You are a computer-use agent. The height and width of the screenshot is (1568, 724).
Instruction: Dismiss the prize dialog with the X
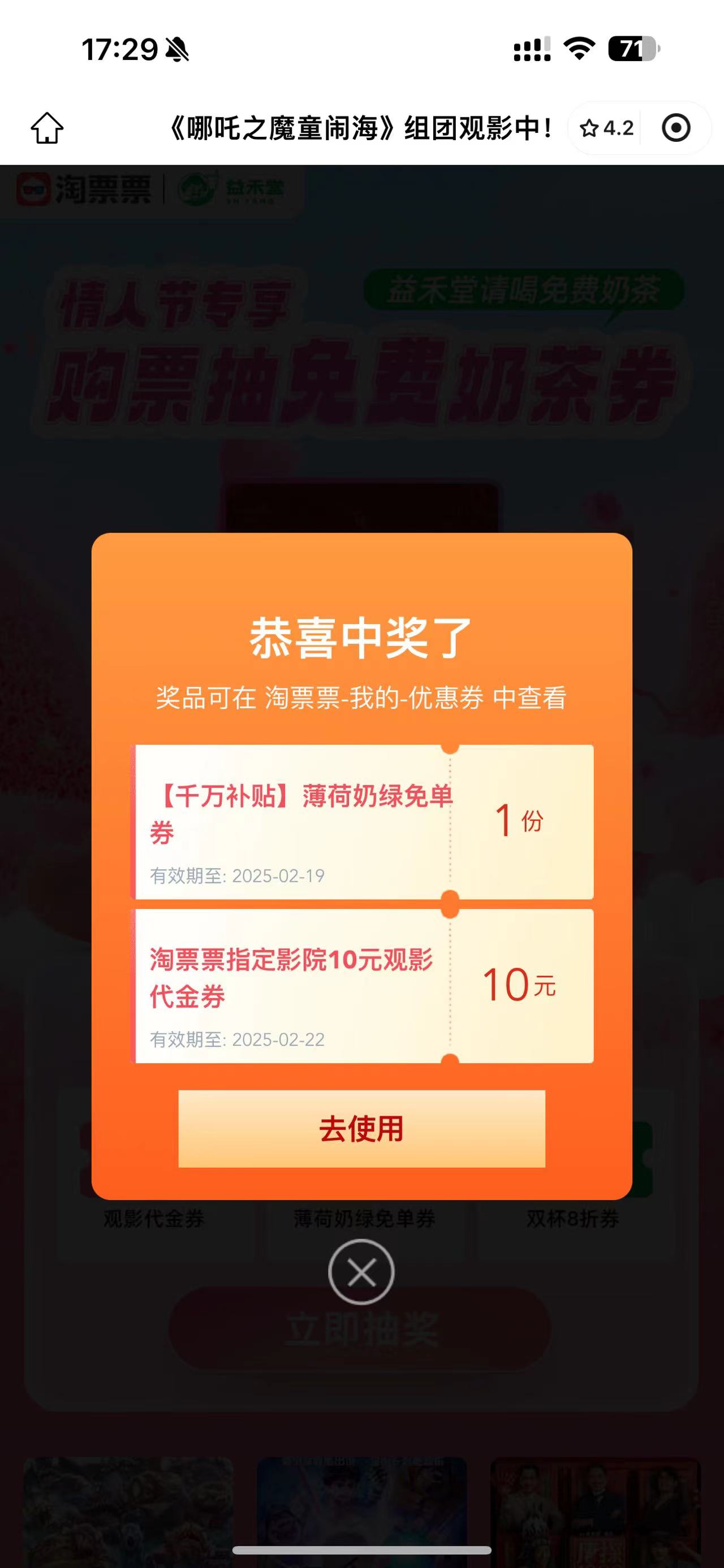pyautogui.click(x=361, y=1272)
